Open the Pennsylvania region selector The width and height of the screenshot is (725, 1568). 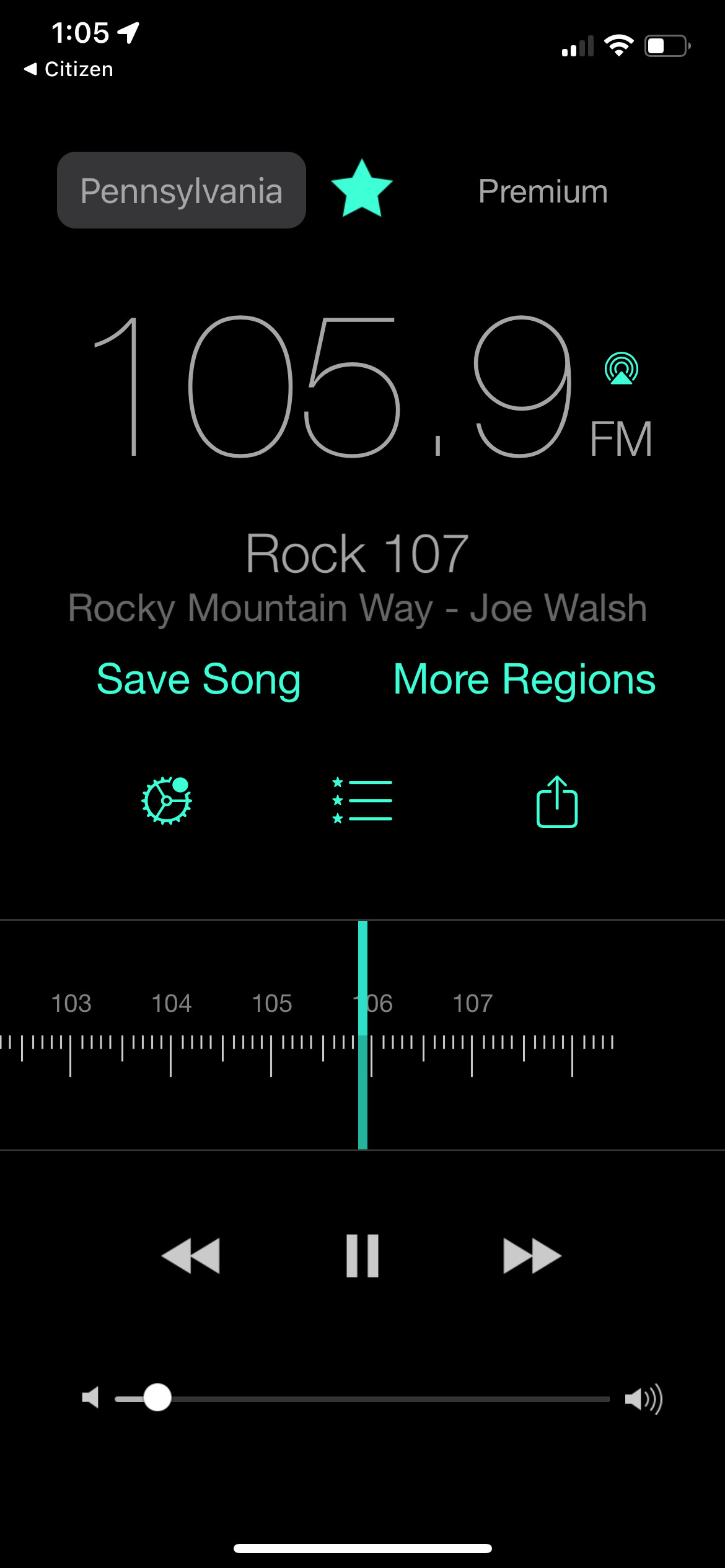click(181, 190)
